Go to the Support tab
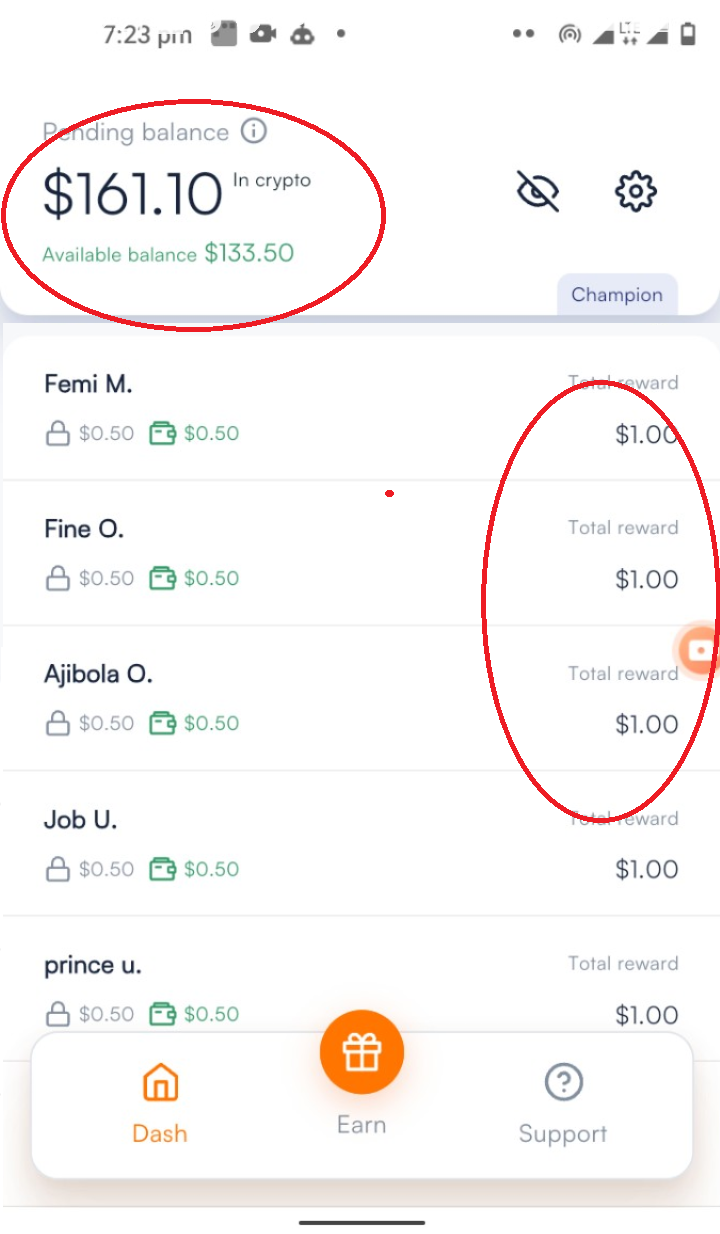 tap(563, 1104)
